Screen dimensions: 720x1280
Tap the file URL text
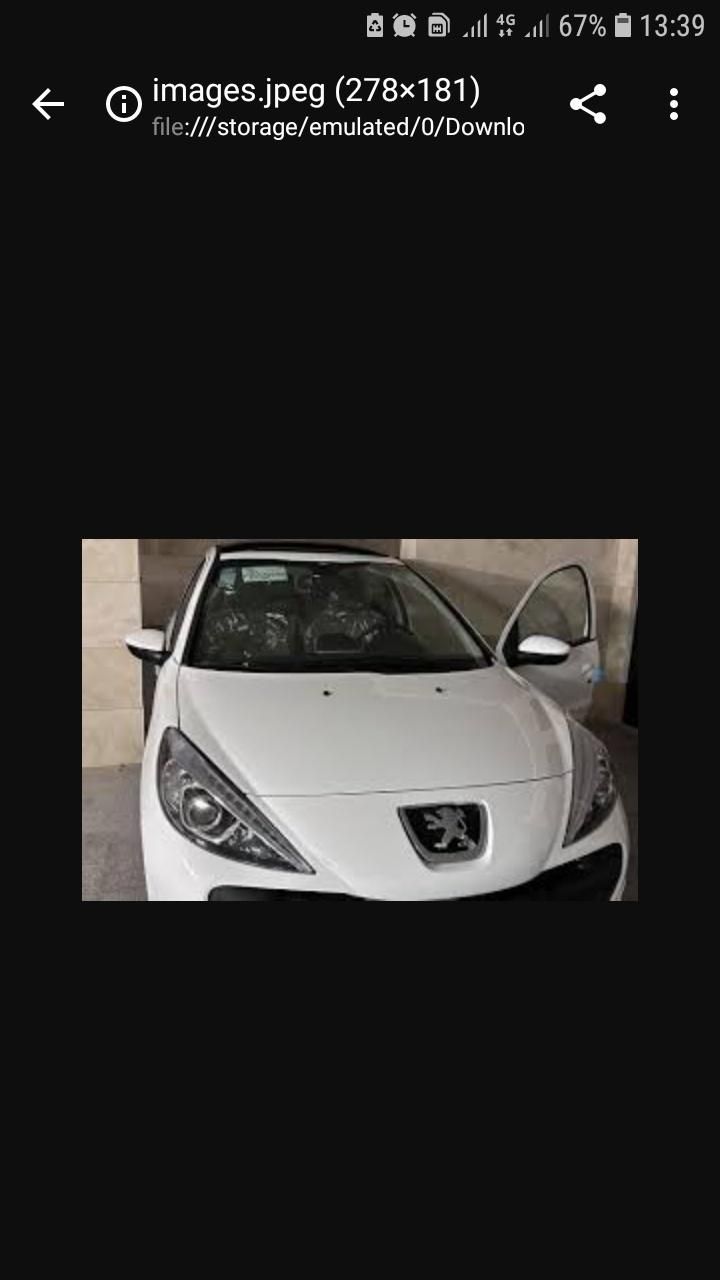338,127
